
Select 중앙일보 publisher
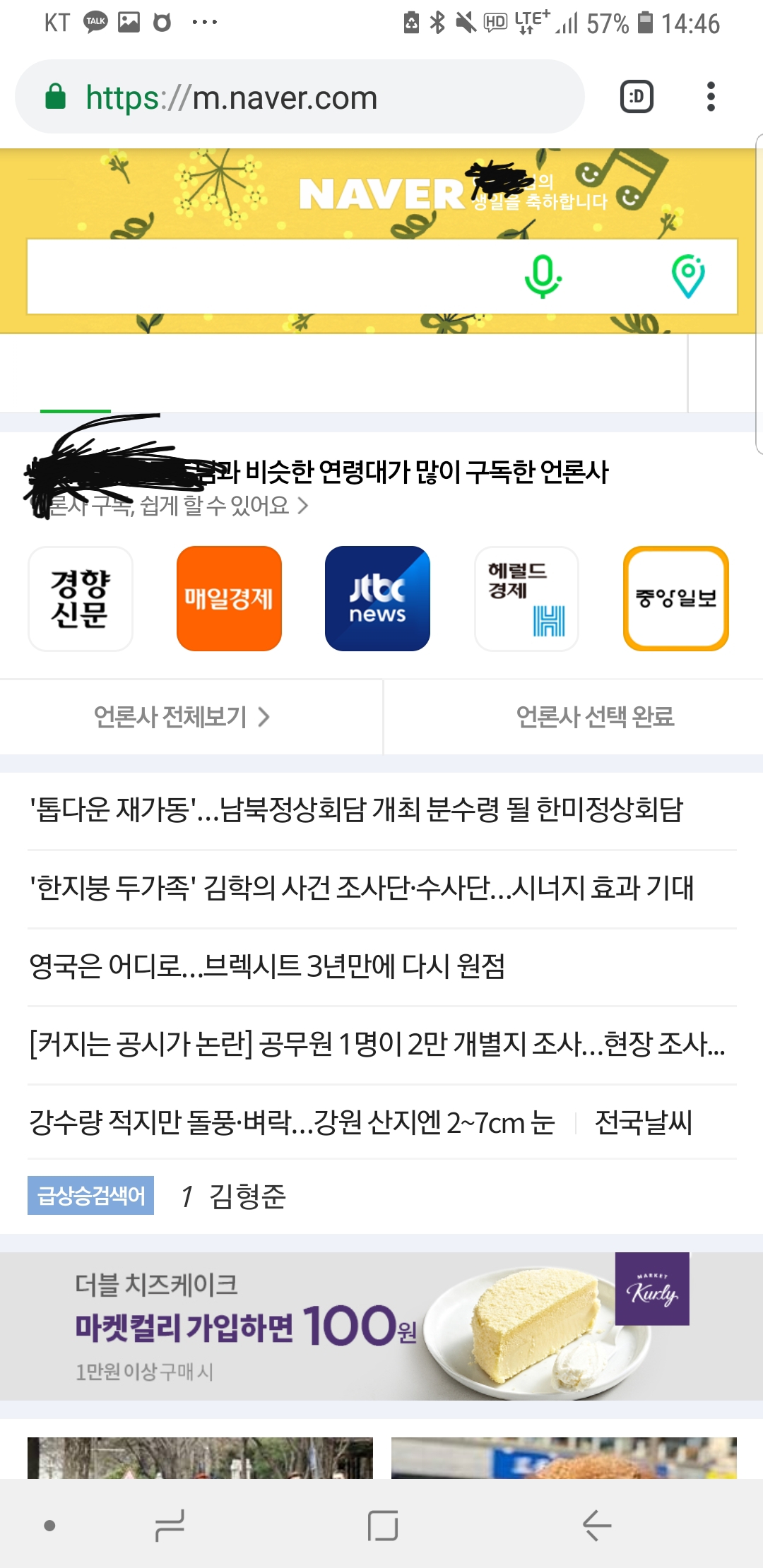(x=675, y=598)
